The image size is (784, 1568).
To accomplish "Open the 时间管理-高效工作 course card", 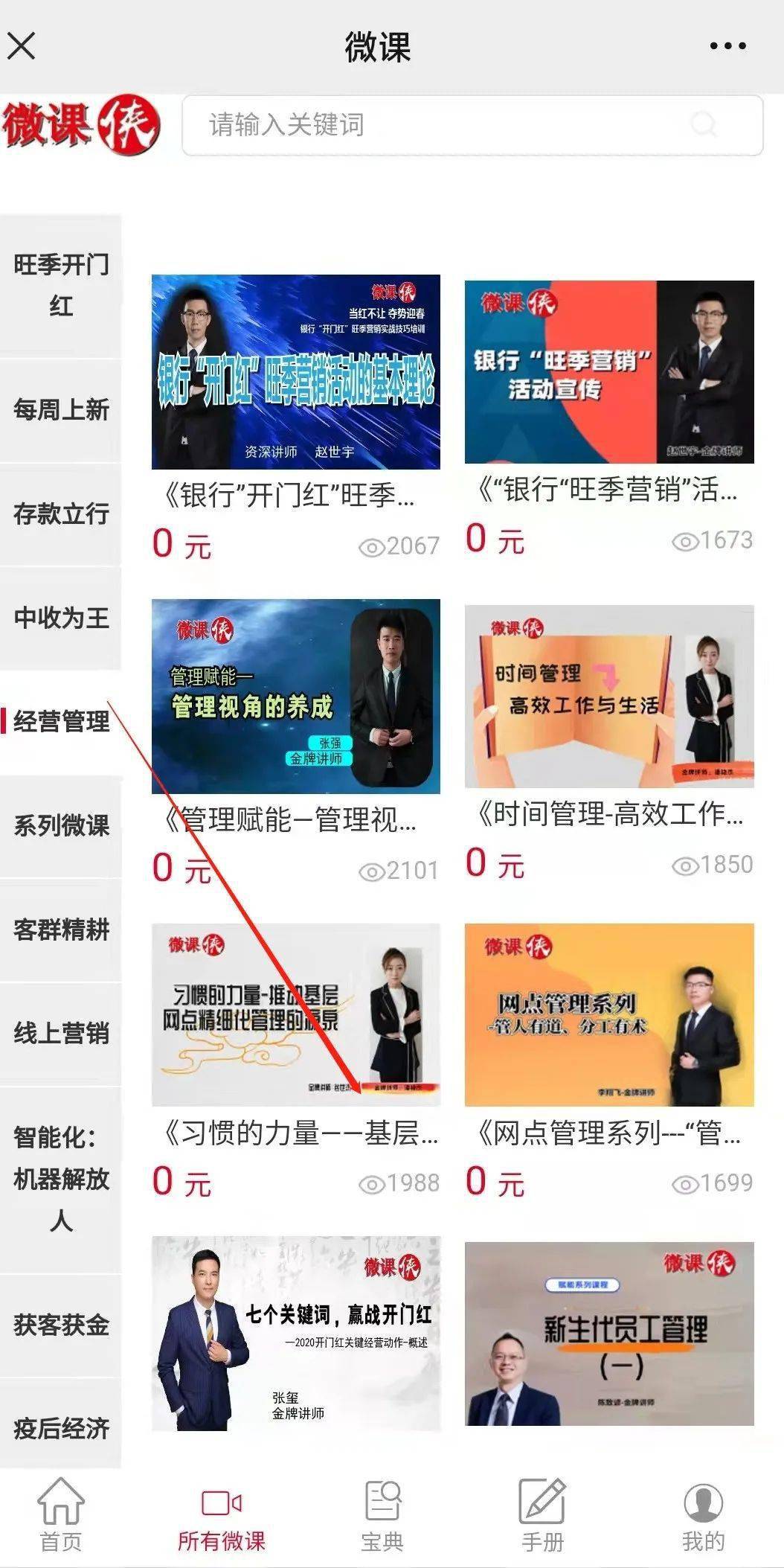I will [609, 697].
